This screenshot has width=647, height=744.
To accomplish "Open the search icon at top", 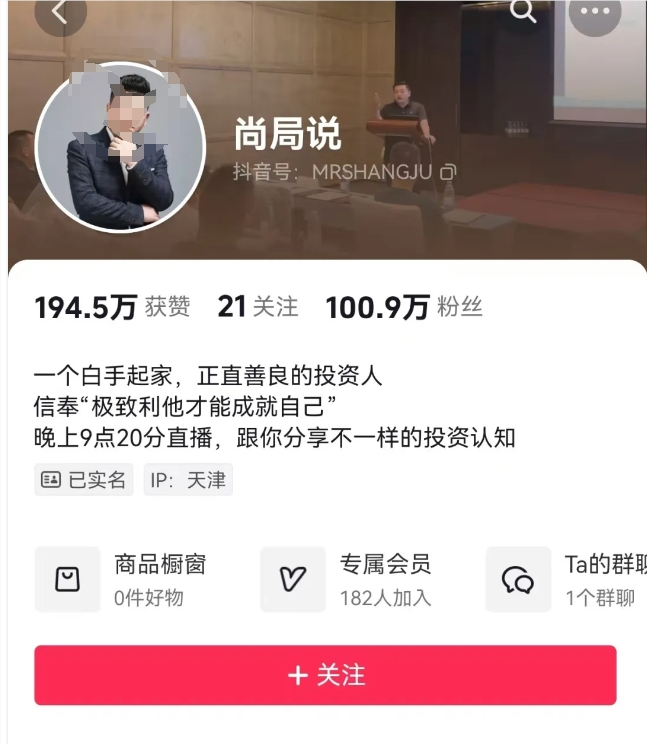I will point(523,11).
